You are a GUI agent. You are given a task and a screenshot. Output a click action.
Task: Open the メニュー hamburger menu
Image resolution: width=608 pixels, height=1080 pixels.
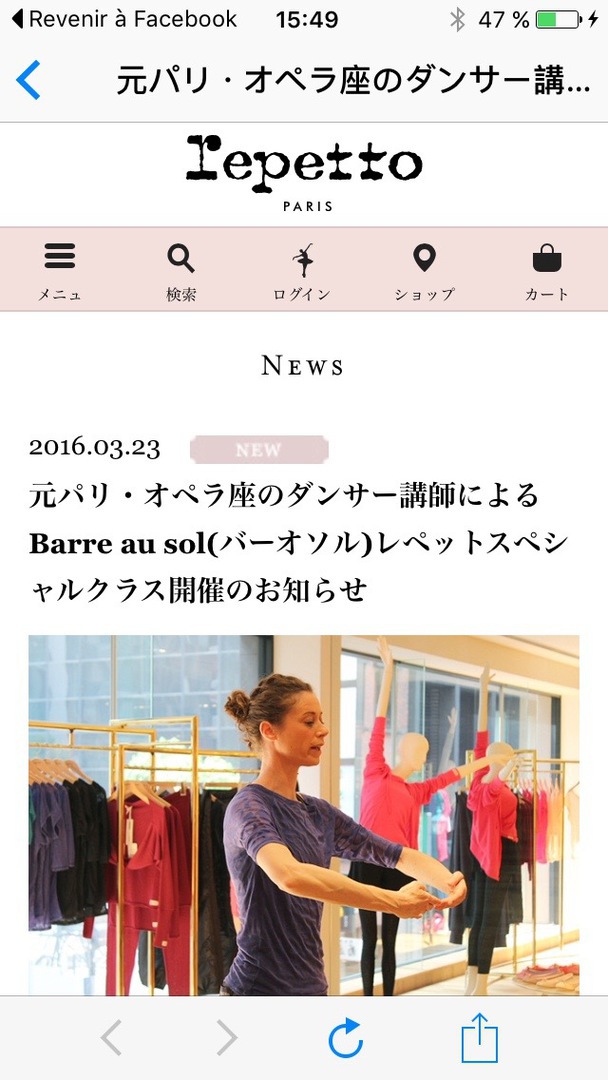(x=60, y=270)
